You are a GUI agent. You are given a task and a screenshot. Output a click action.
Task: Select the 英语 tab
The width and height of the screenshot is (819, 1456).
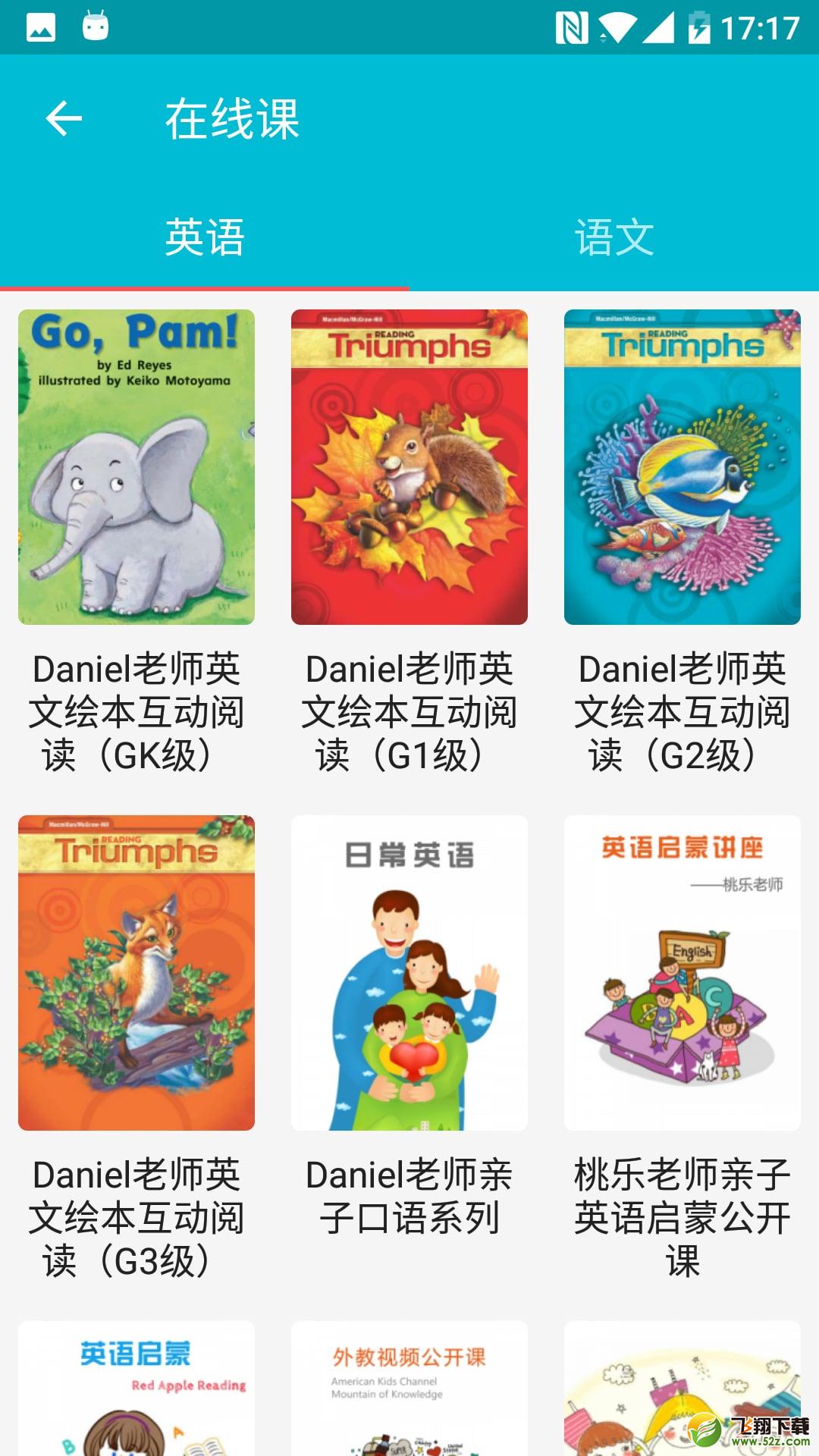tap(205, 237)
